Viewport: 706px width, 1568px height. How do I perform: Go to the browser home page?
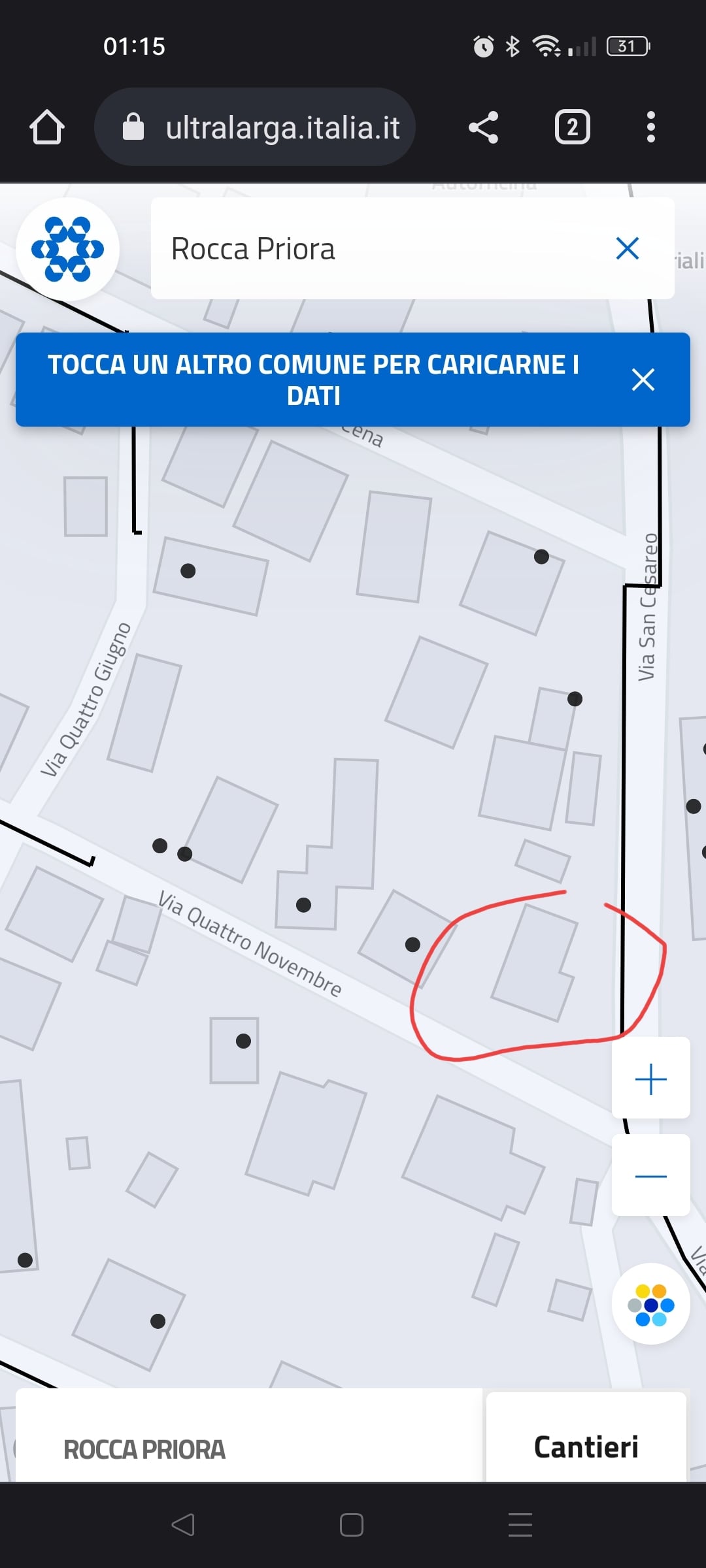[47, 127]
